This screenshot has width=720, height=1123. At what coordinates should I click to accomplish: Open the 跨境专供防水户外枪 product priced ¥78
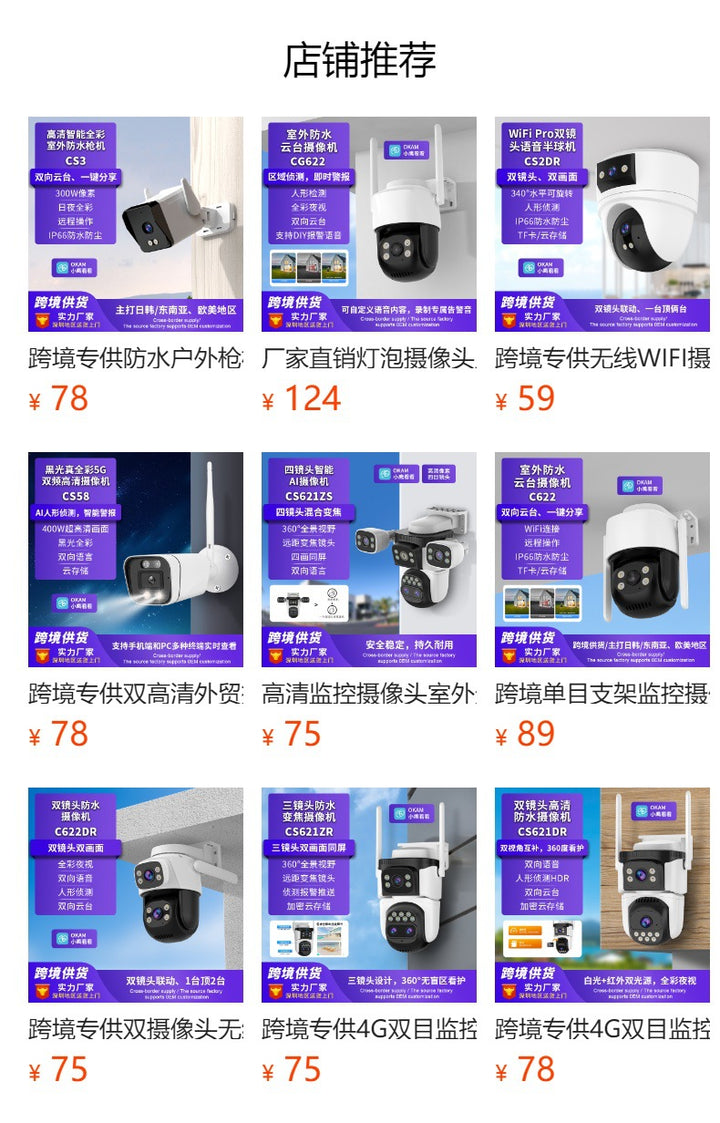pos(135,225)
